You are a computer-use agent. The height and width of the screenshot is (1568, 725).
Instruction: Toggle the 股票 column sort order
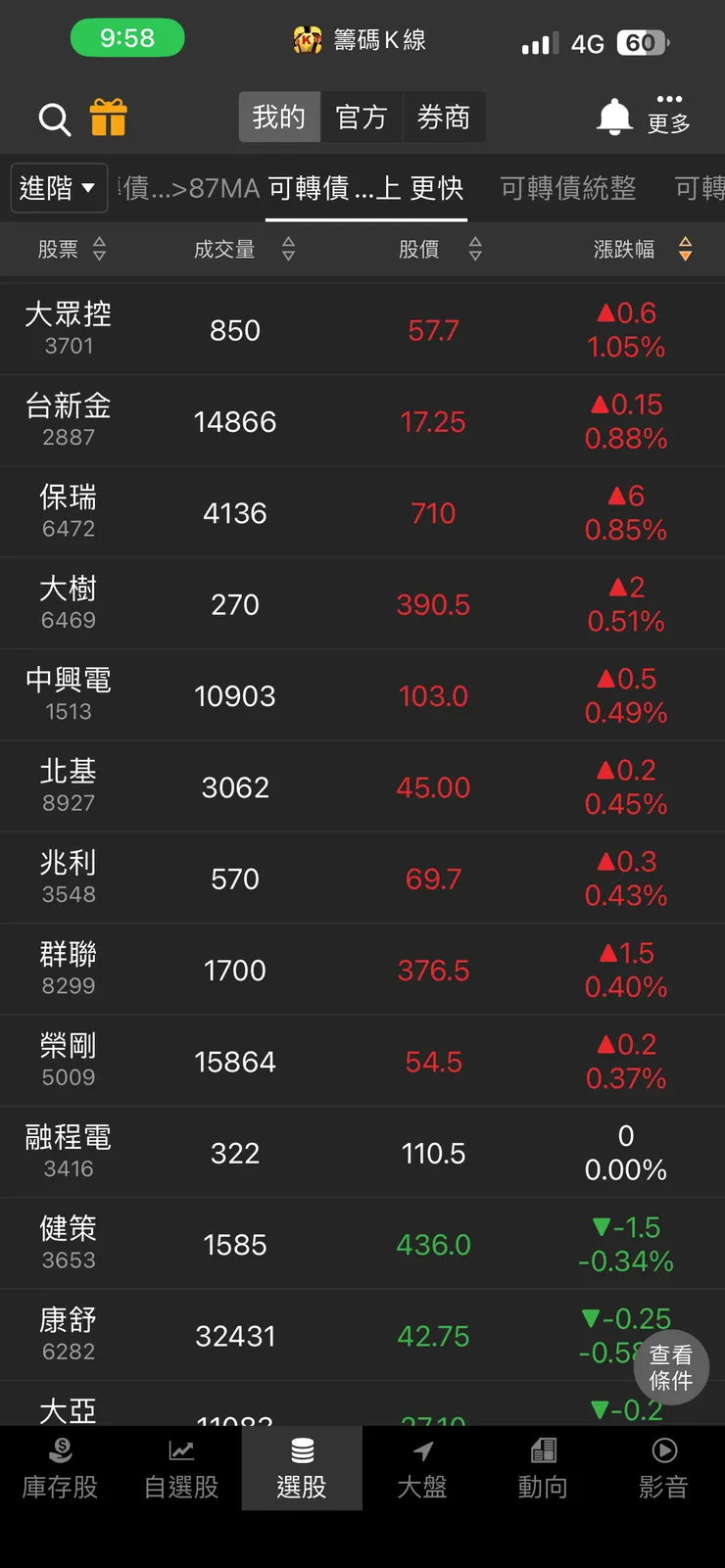pyautogui.click(x=99, y=249)
